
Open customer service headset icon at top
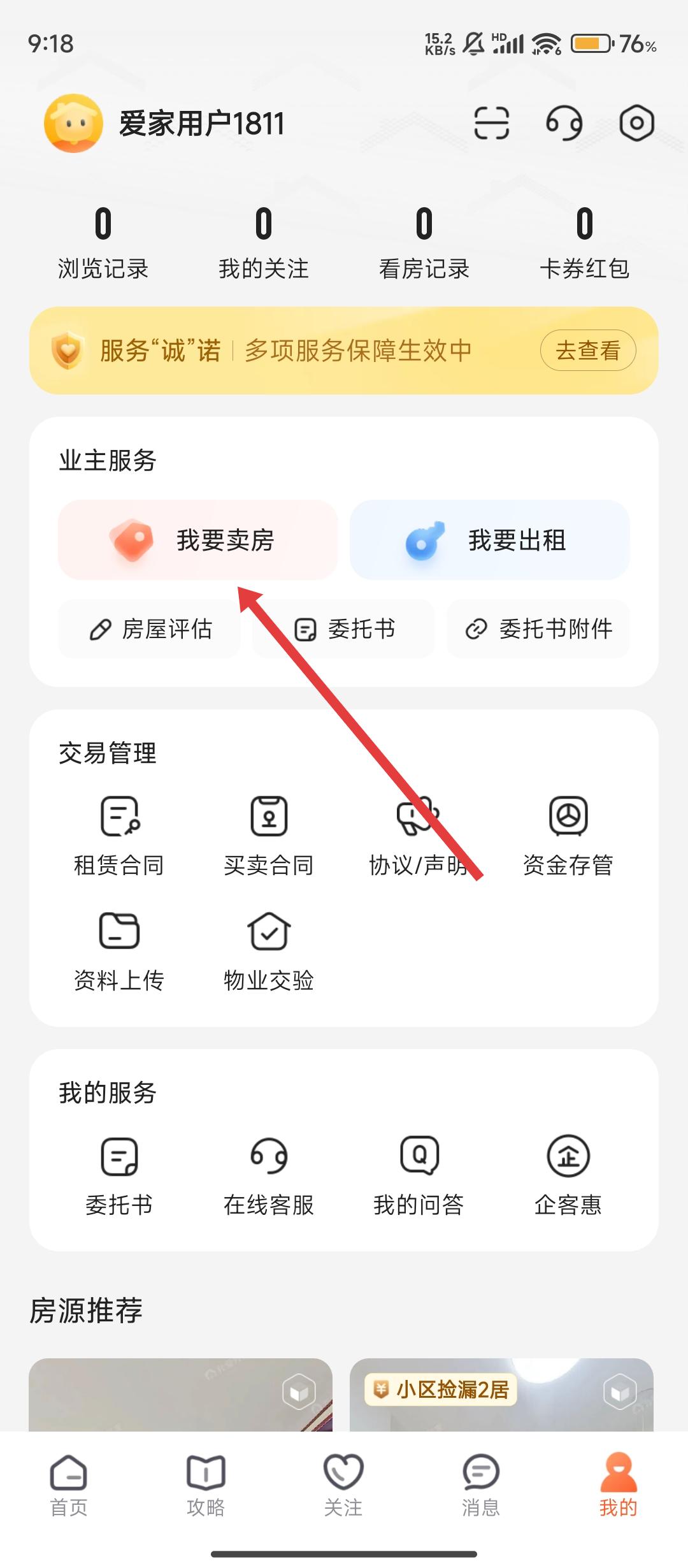pyautogui.click(x=564, y=123)
